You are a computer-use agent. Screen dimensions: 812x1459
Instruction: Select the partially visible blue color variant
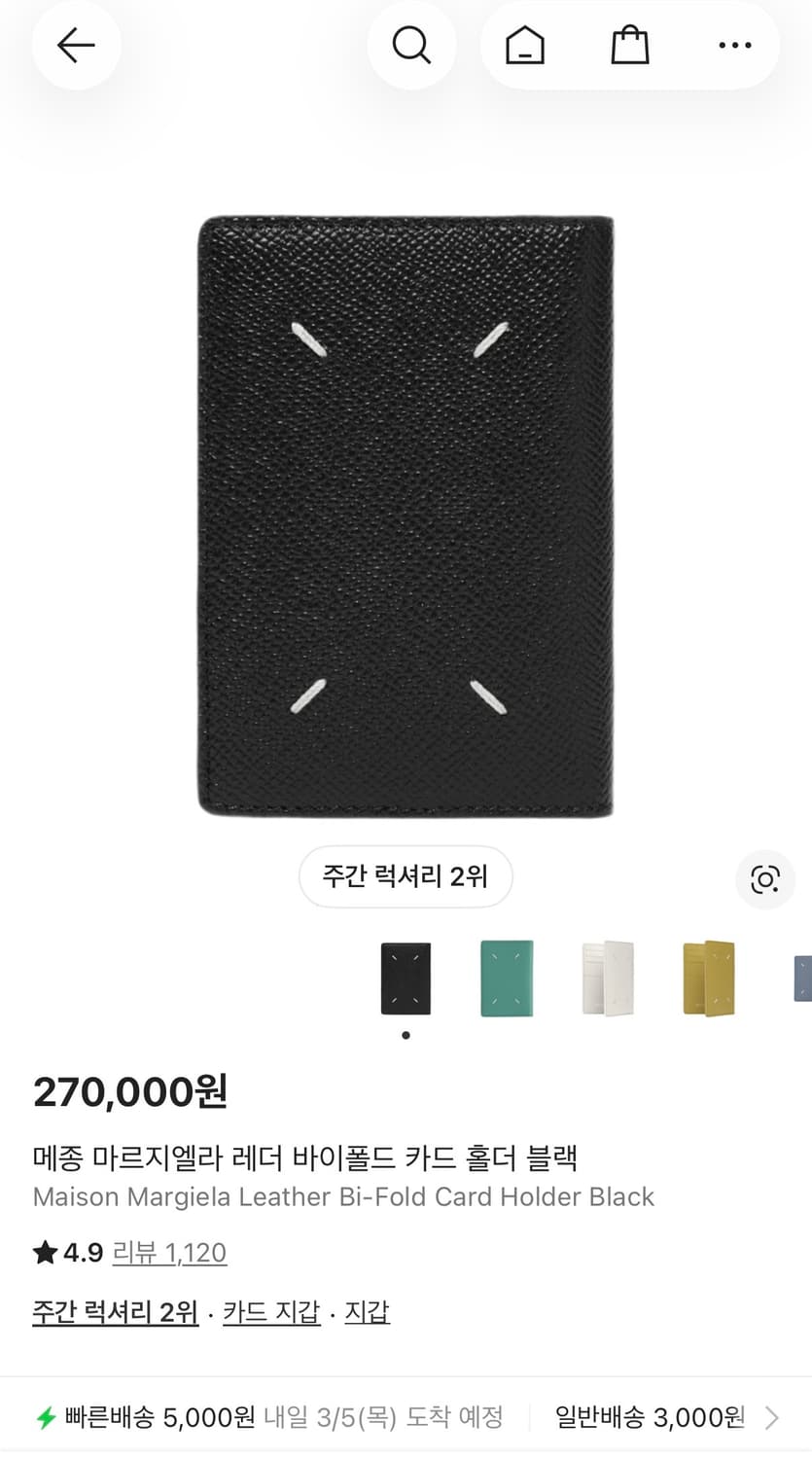coord(803,979)
